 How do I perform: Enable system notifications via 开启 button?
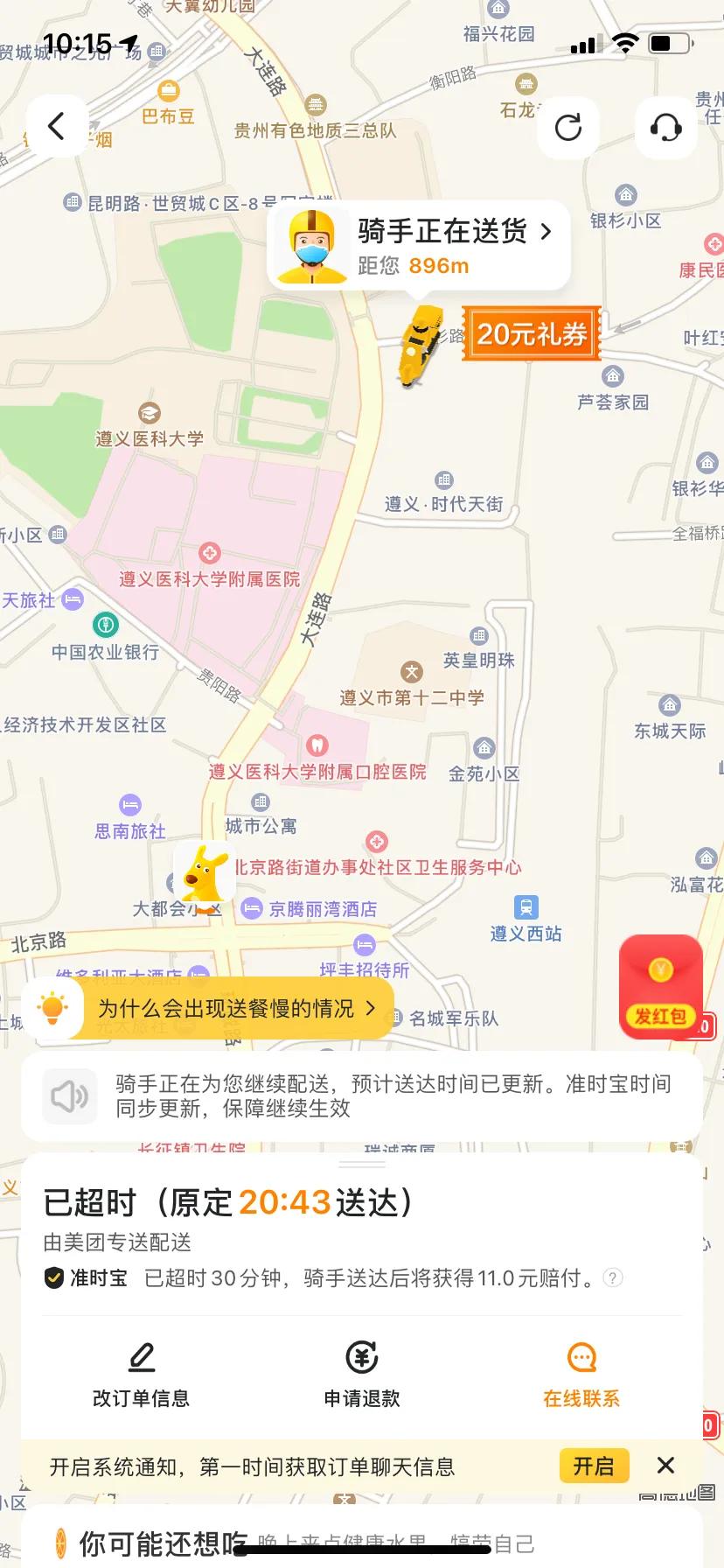tap(595, 1466)
